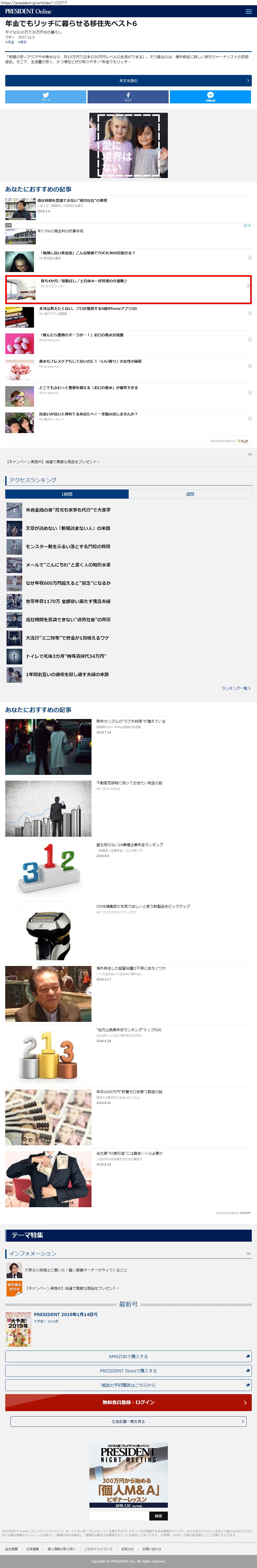Tap the AMAZONで購入する button

click(x=128, y=1356)
